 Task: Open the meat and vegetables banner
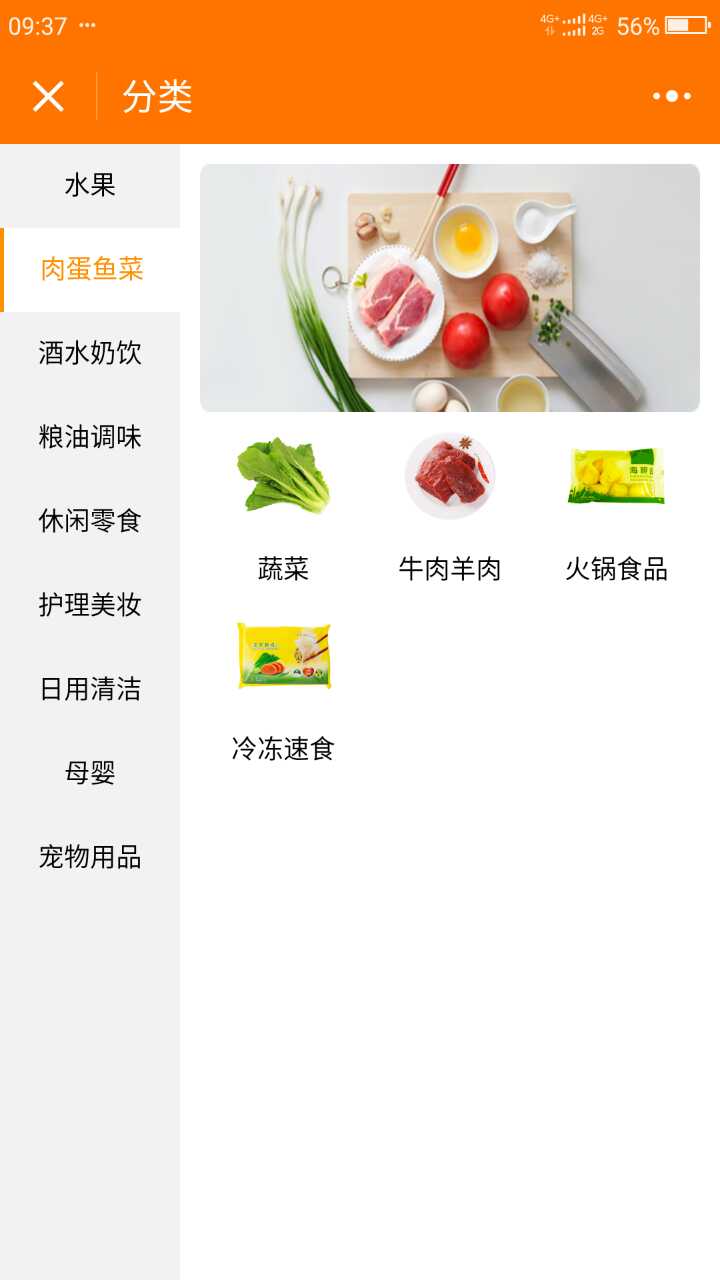tap(450, 288)
